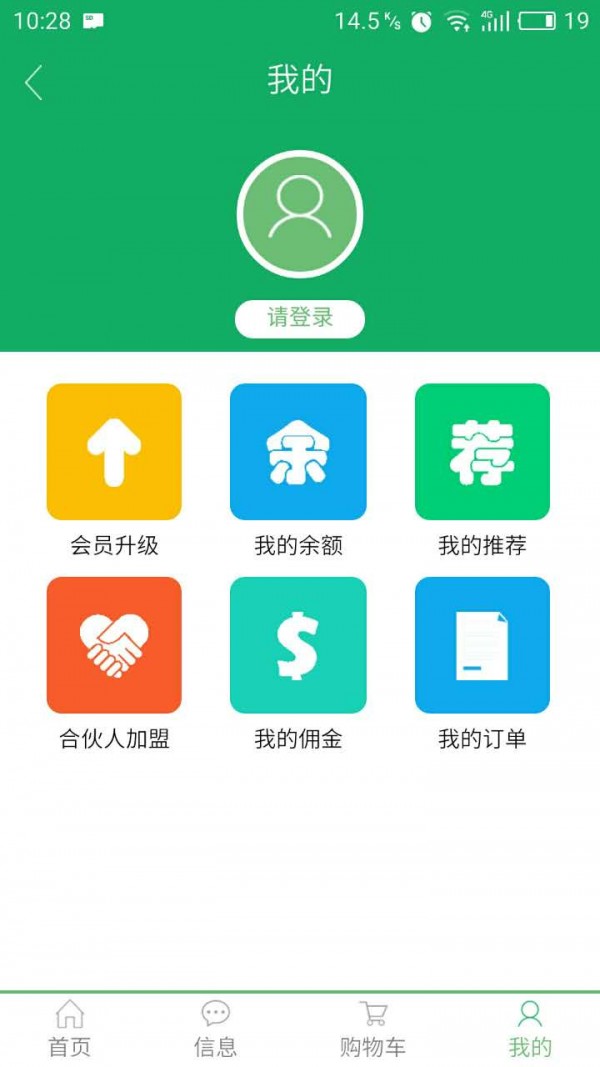
Task: Tap the 请登录 login button
Action: point(299,319)
